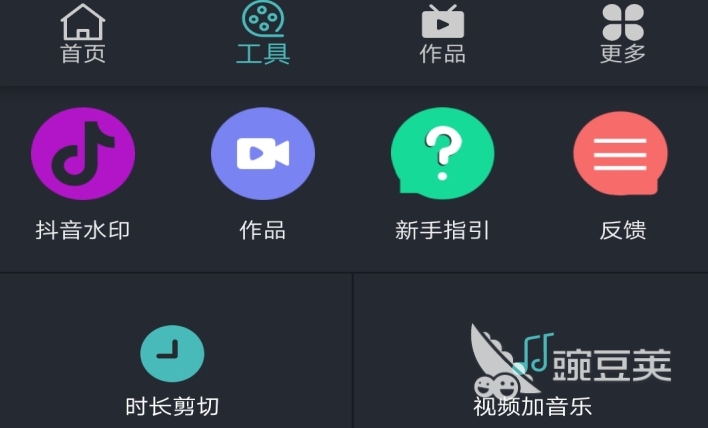Tap the purple 作品 video icon

pyautogui.click(x=263, y=154)
